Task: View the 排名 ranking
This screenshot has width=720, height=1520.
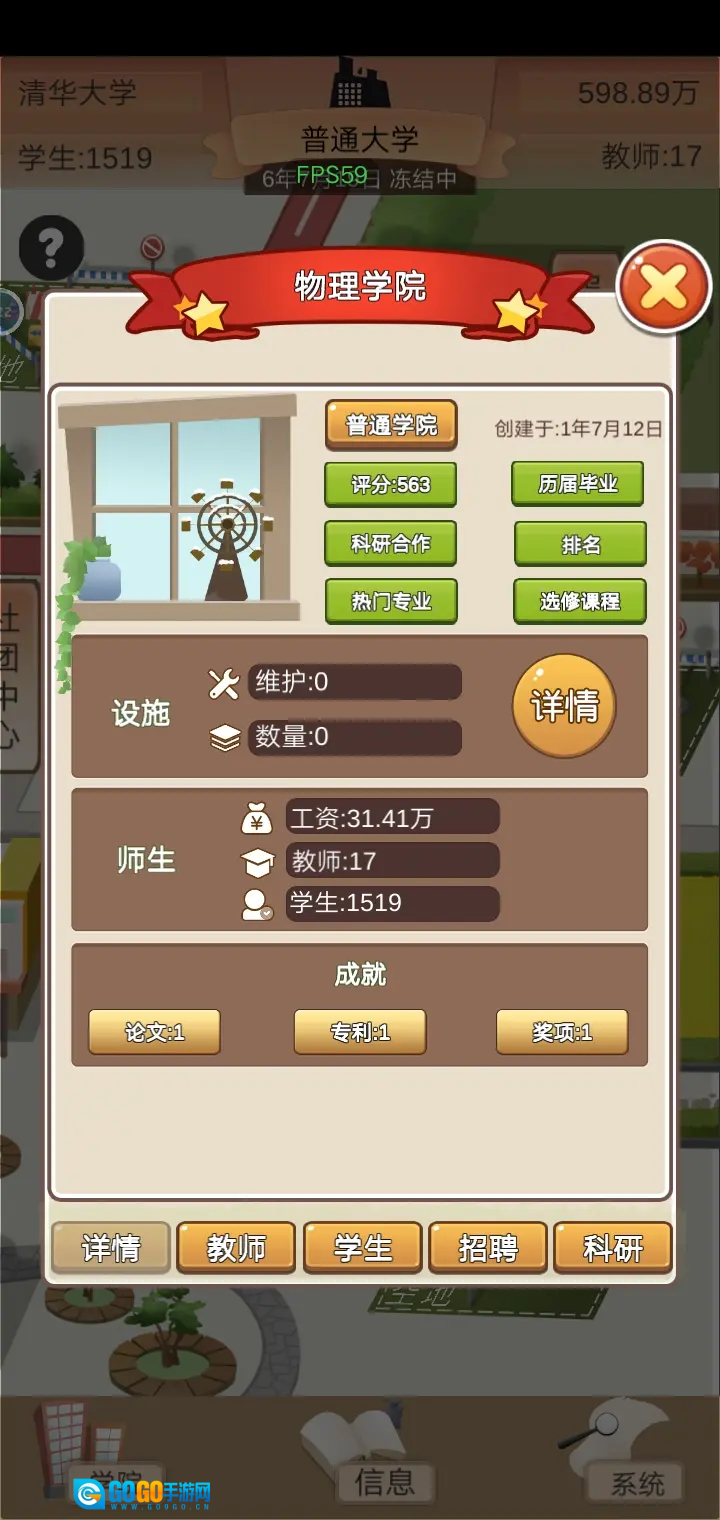Action: pyautogui.click(x=580, y=544)
